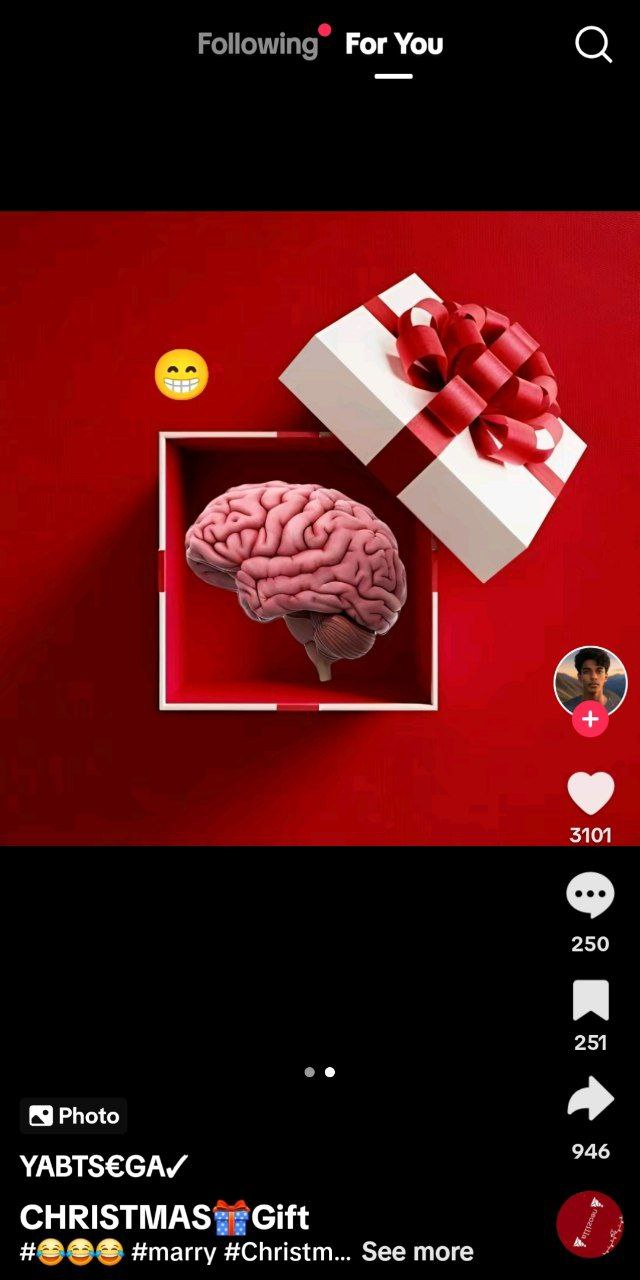Screen dimensions: 640x1280
Task: Open the YABTS€GA✓ username
Action: [104, 1166]
